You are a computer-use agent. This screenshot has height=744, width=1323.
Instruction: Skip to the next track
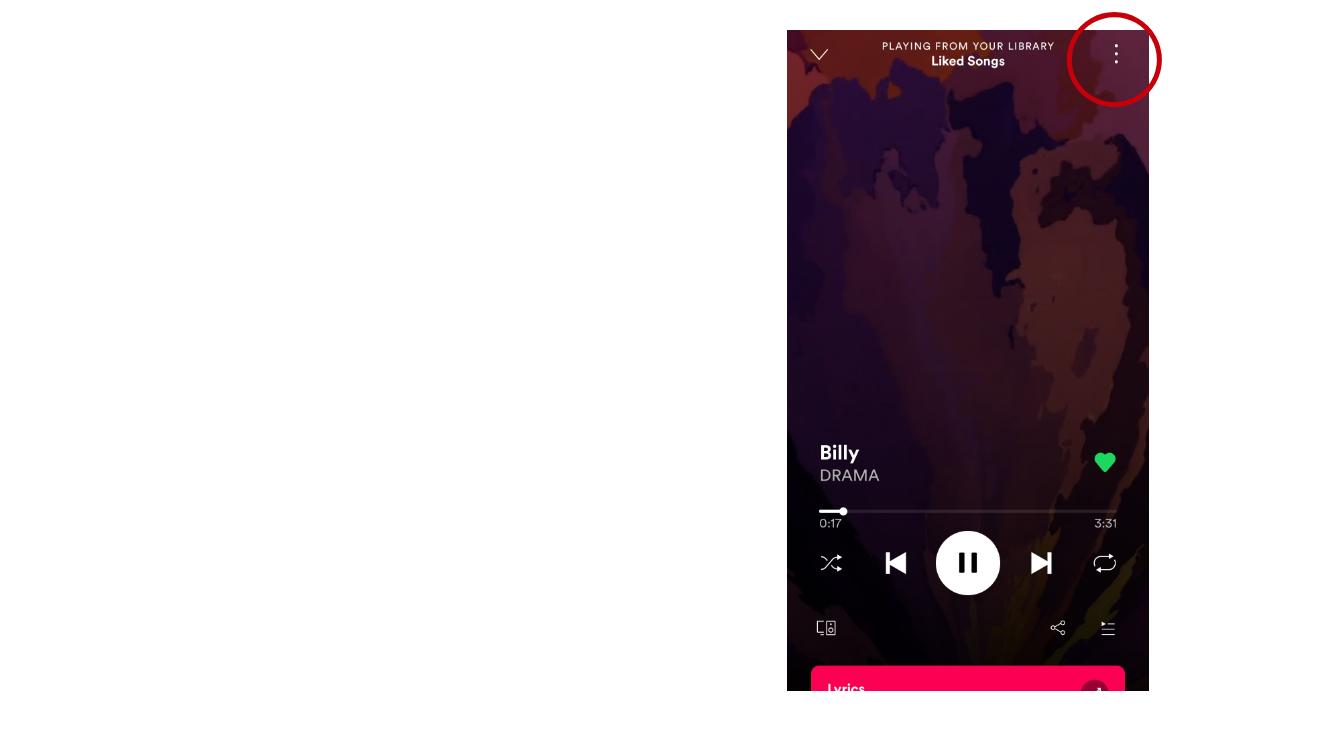[1041, 564]
